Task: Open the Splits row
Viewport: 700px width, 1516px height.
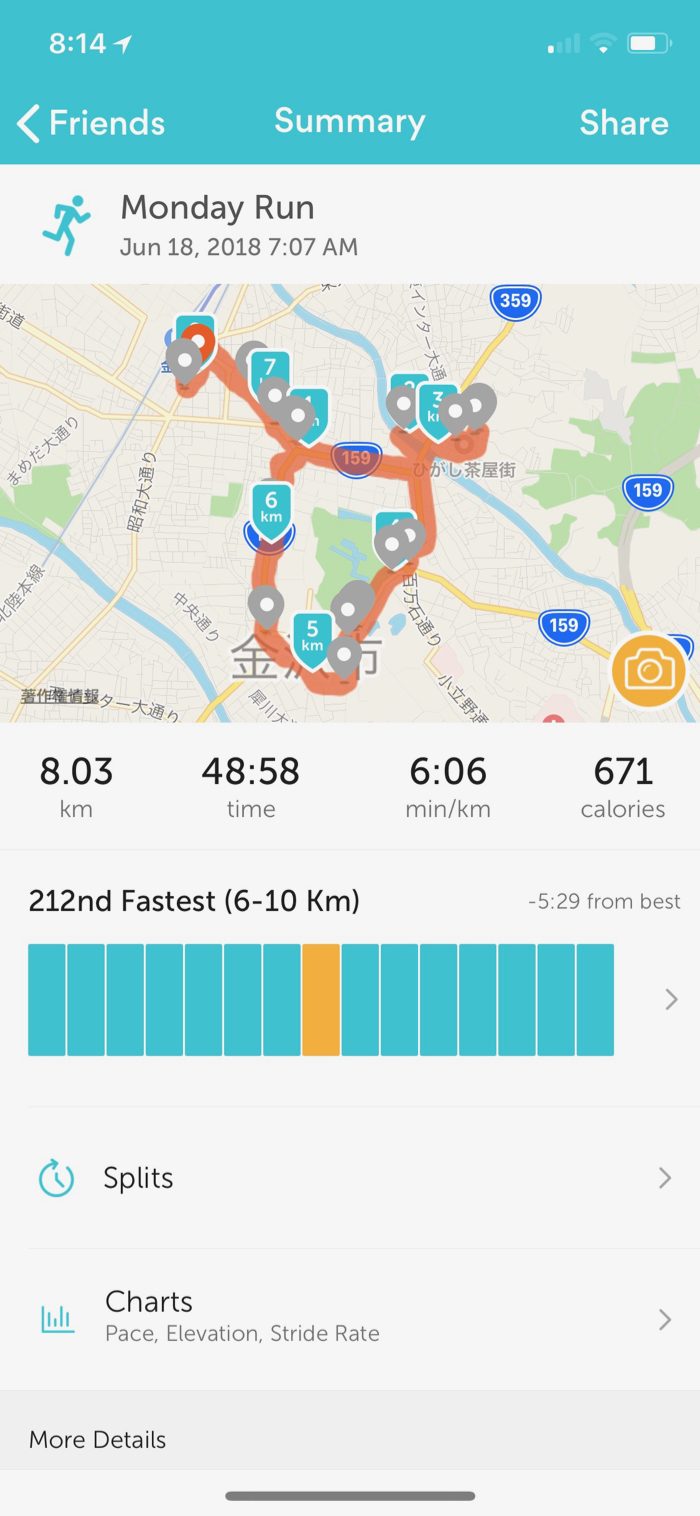Action: point(350,1178)
